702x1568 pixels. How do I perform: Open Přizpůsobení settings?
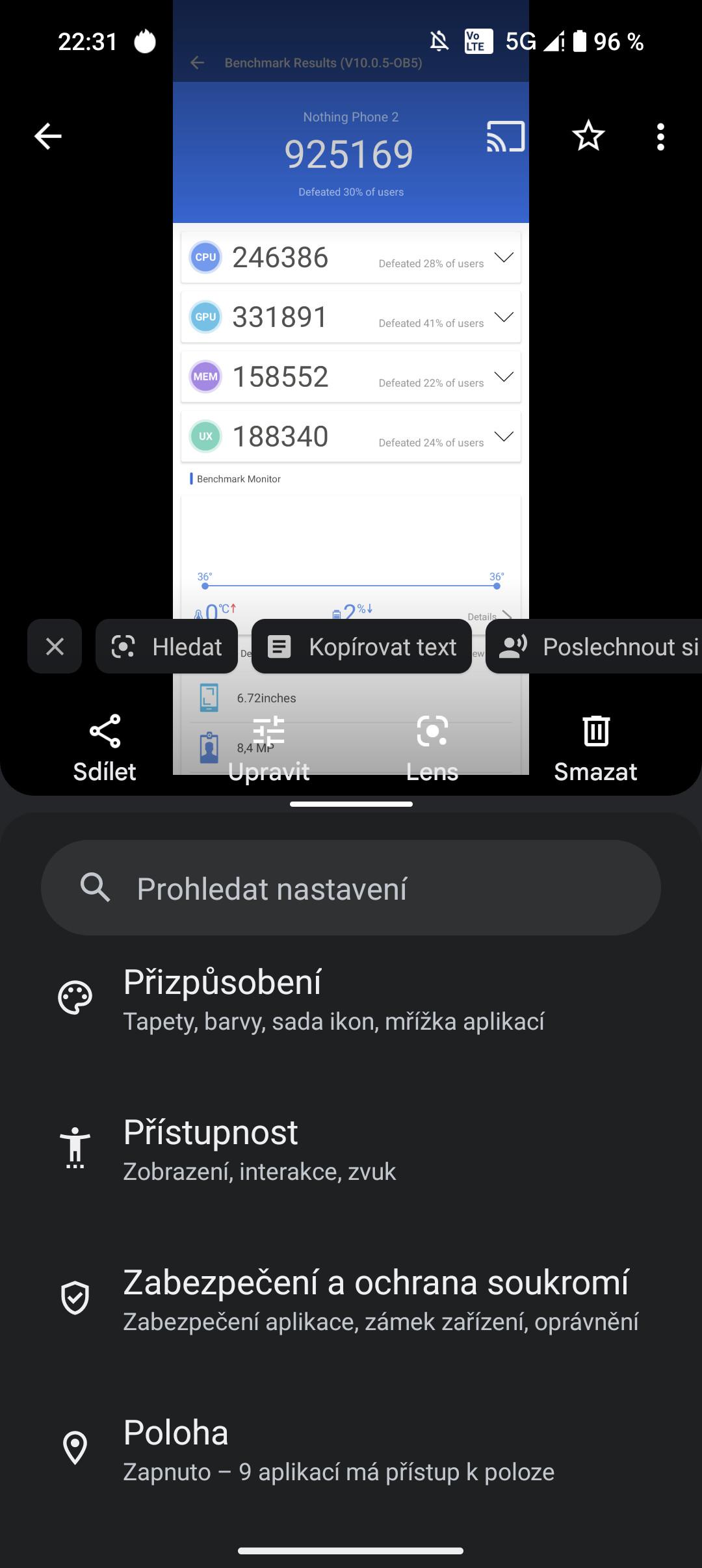click(351, 999)
